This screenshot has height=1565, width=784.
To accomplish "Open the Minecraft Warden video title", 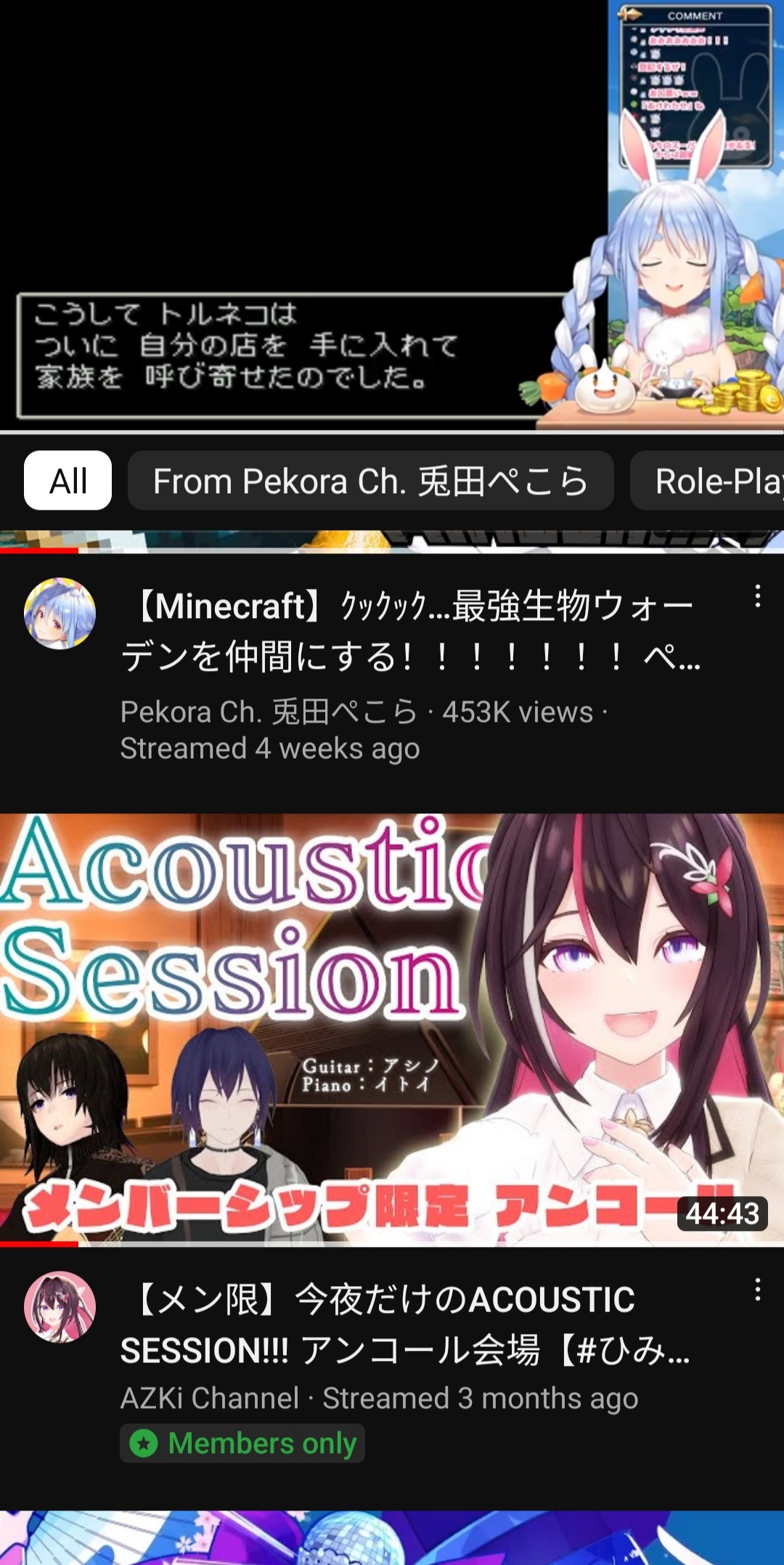I will tap(410, 630).
